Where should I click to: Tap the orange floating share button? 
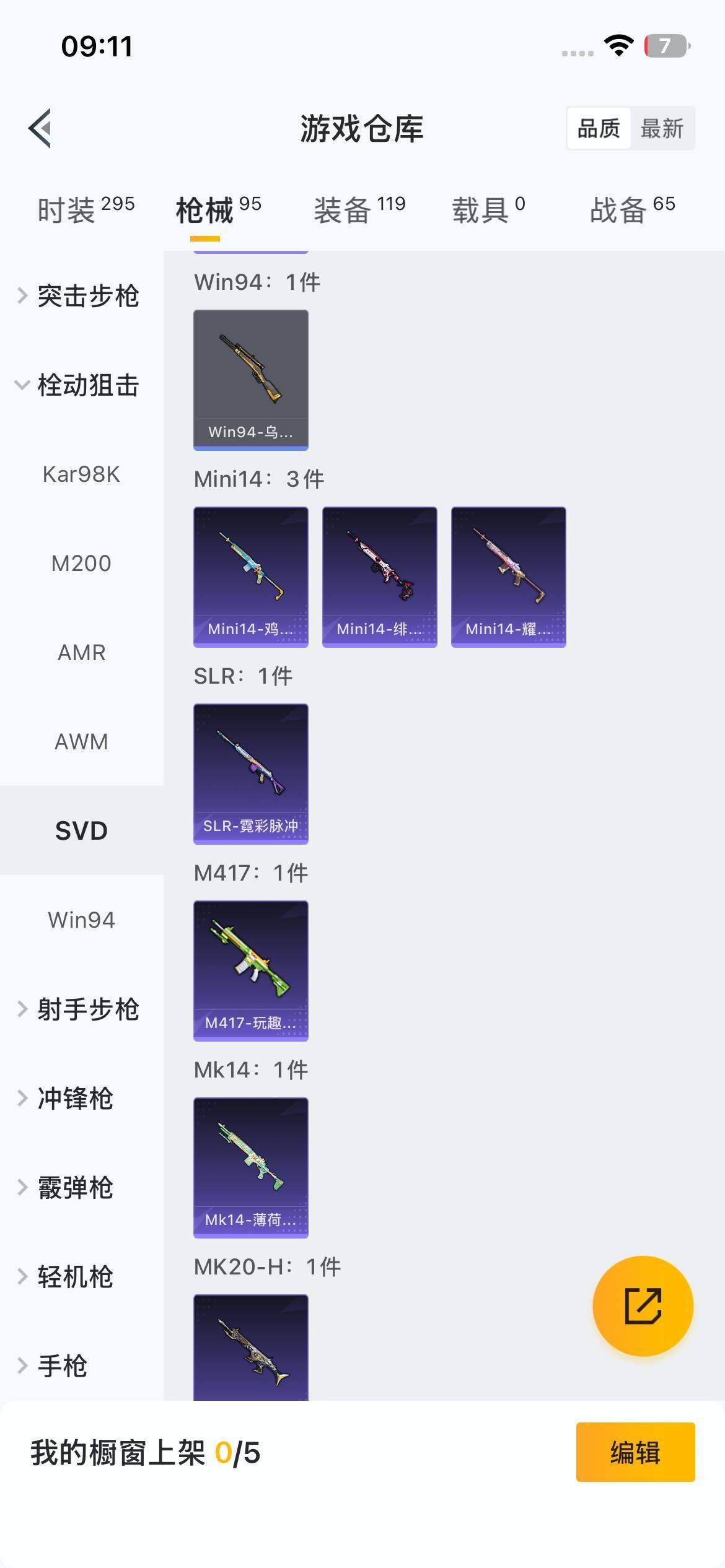(643, 1306)
